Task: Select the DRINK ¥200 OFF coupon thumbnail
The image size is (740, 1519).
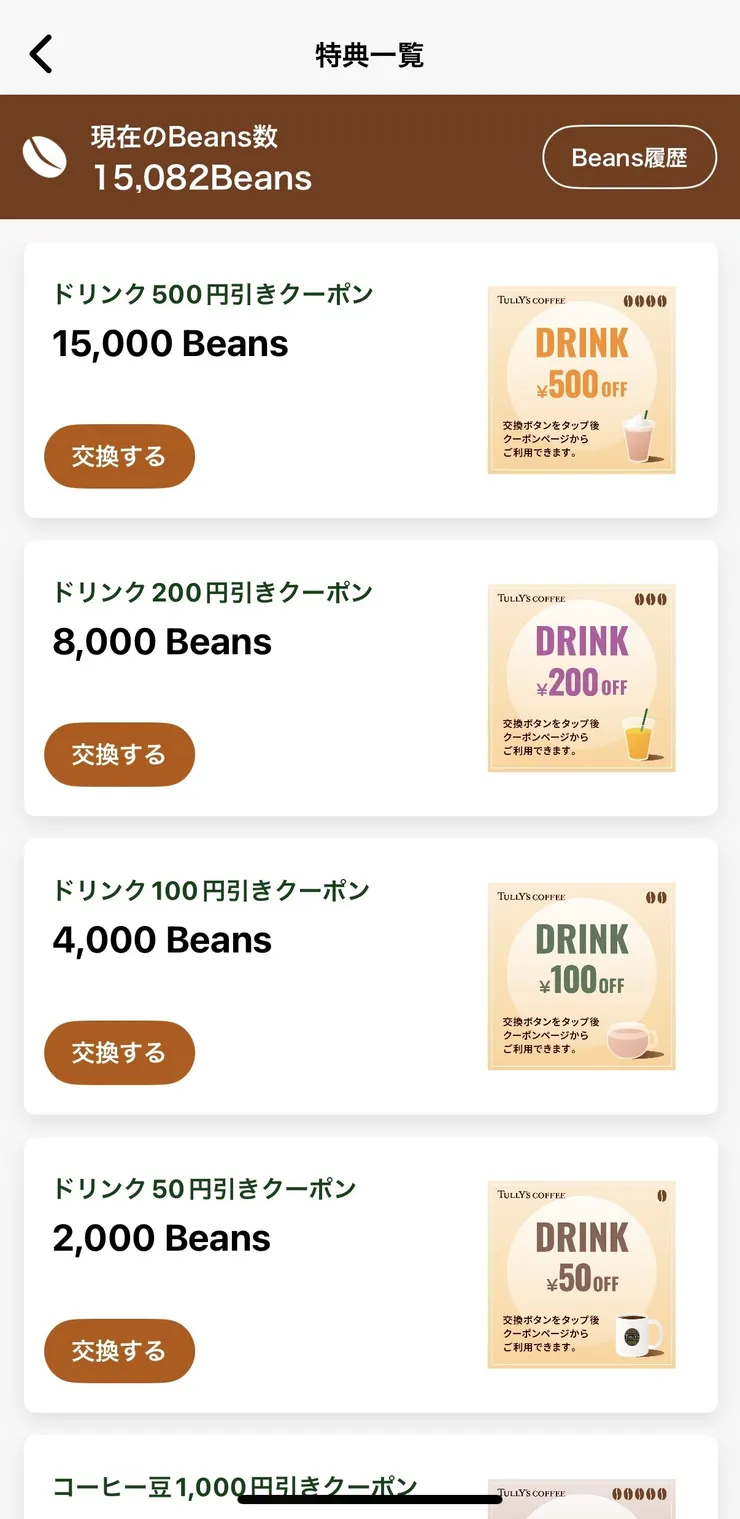Action: point(581,678)
